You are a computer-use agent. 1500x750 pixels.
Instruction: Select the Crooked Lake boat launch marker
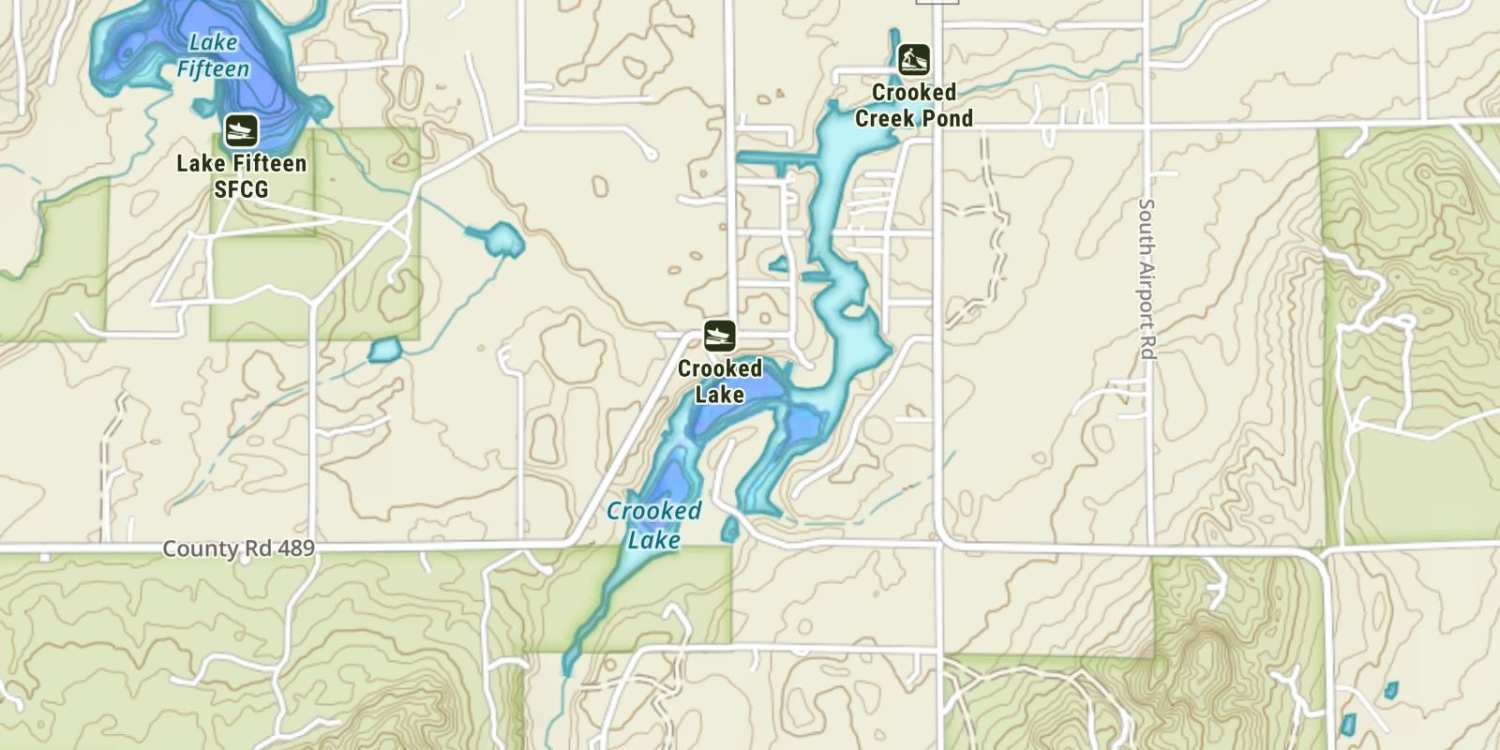[x=719, y=336]
